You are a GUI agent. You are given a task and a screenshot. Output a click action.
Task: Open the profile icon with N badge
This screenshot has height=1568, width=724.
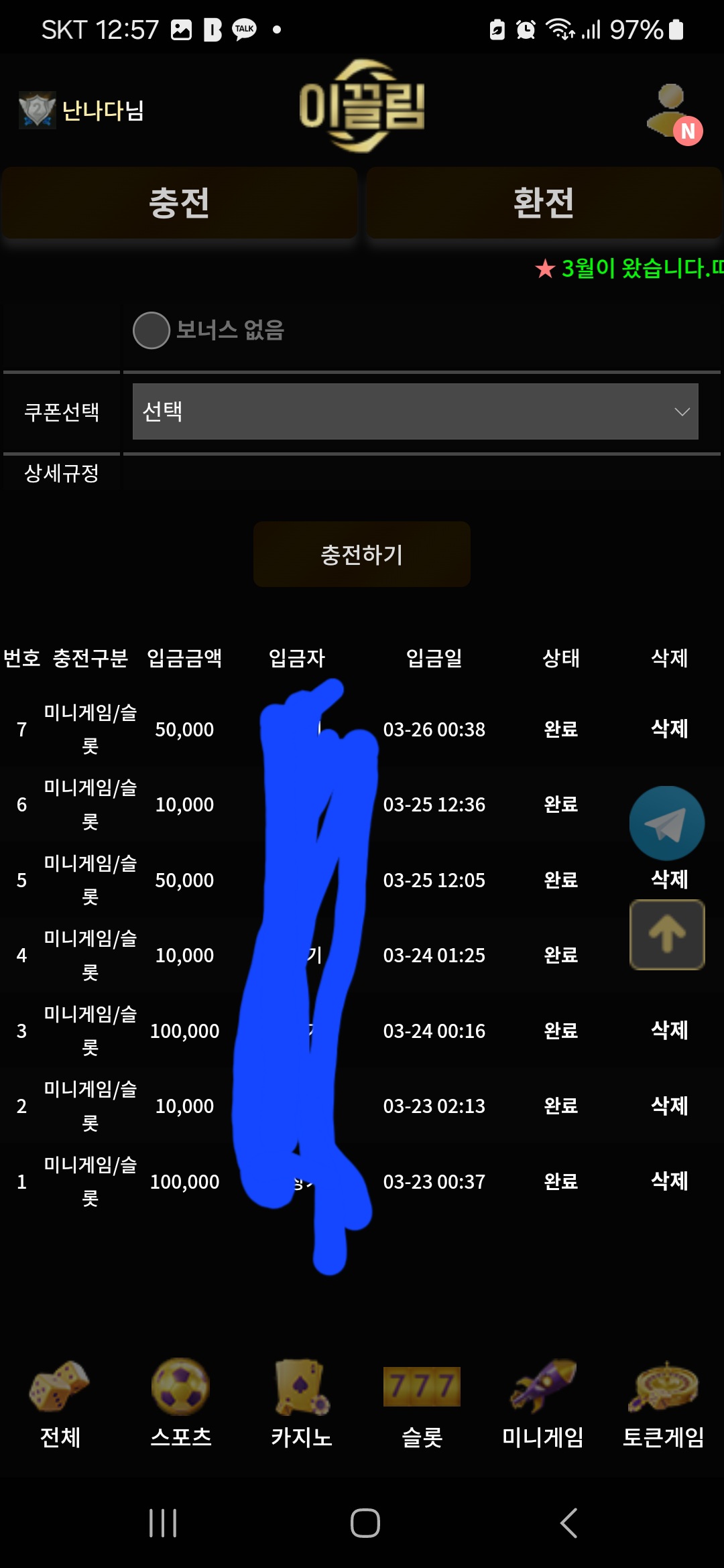coord(673,113)
